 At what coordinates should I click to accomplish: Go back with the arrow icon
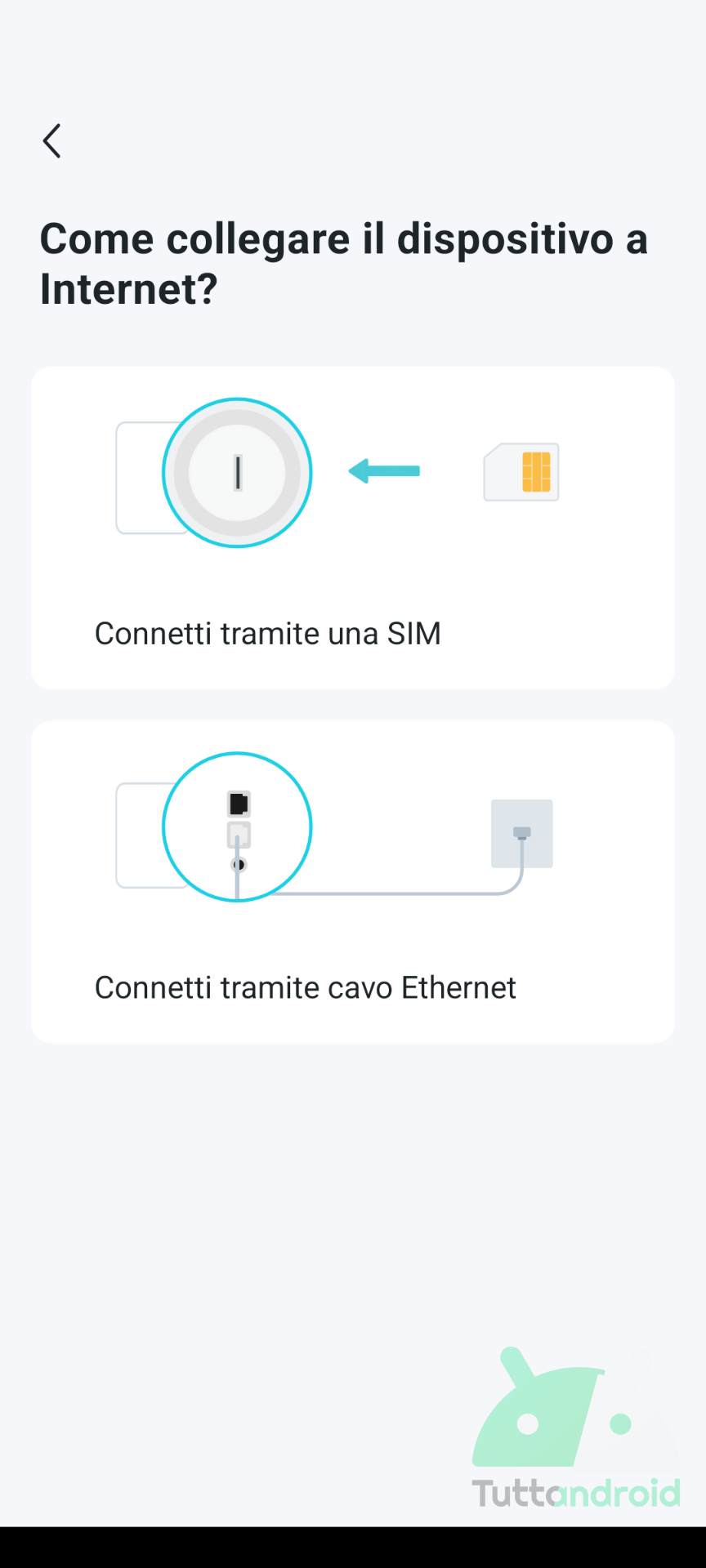(51, 141)
